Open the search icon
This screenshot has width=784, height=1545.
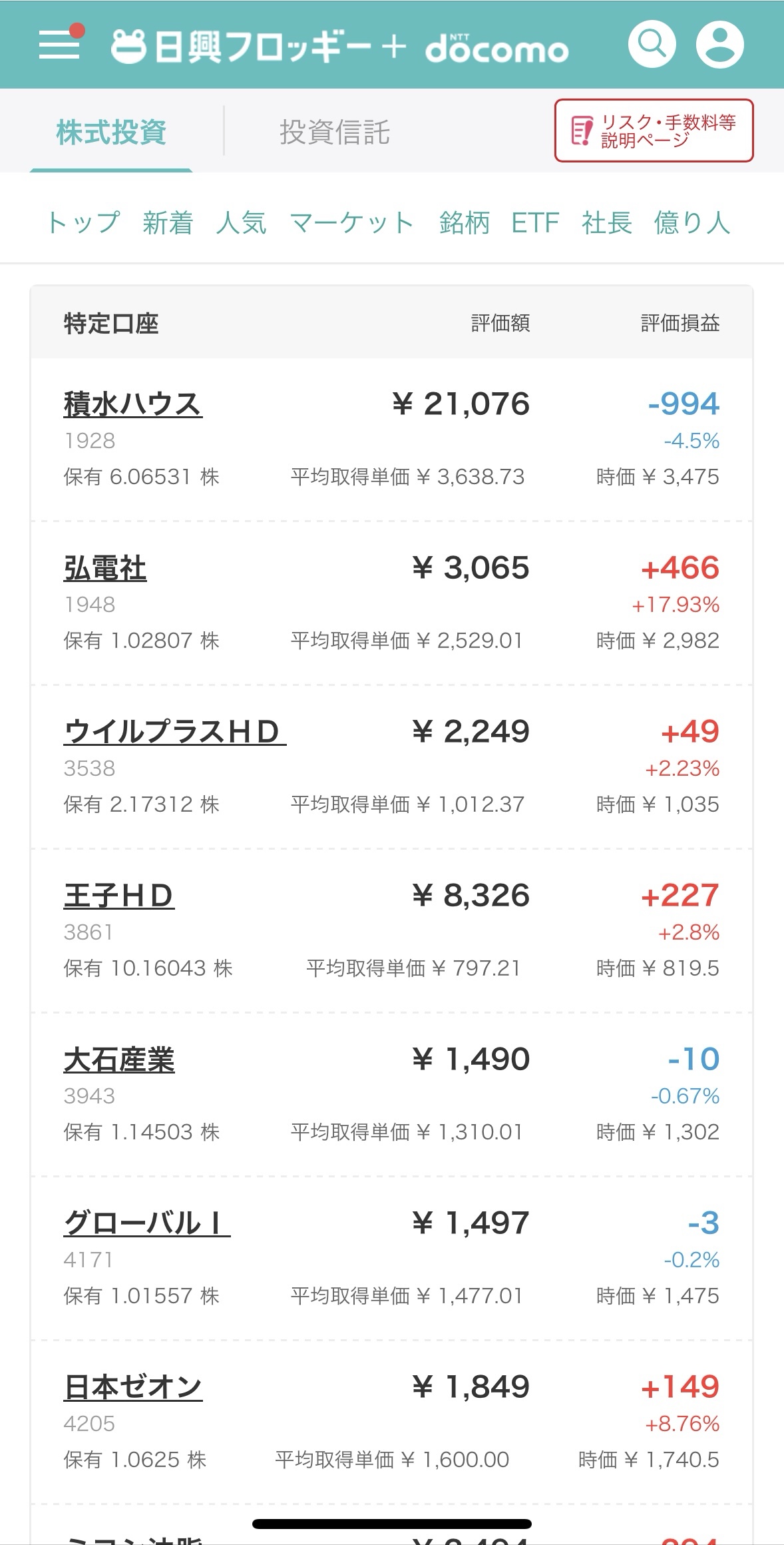[x=652, y=45]
